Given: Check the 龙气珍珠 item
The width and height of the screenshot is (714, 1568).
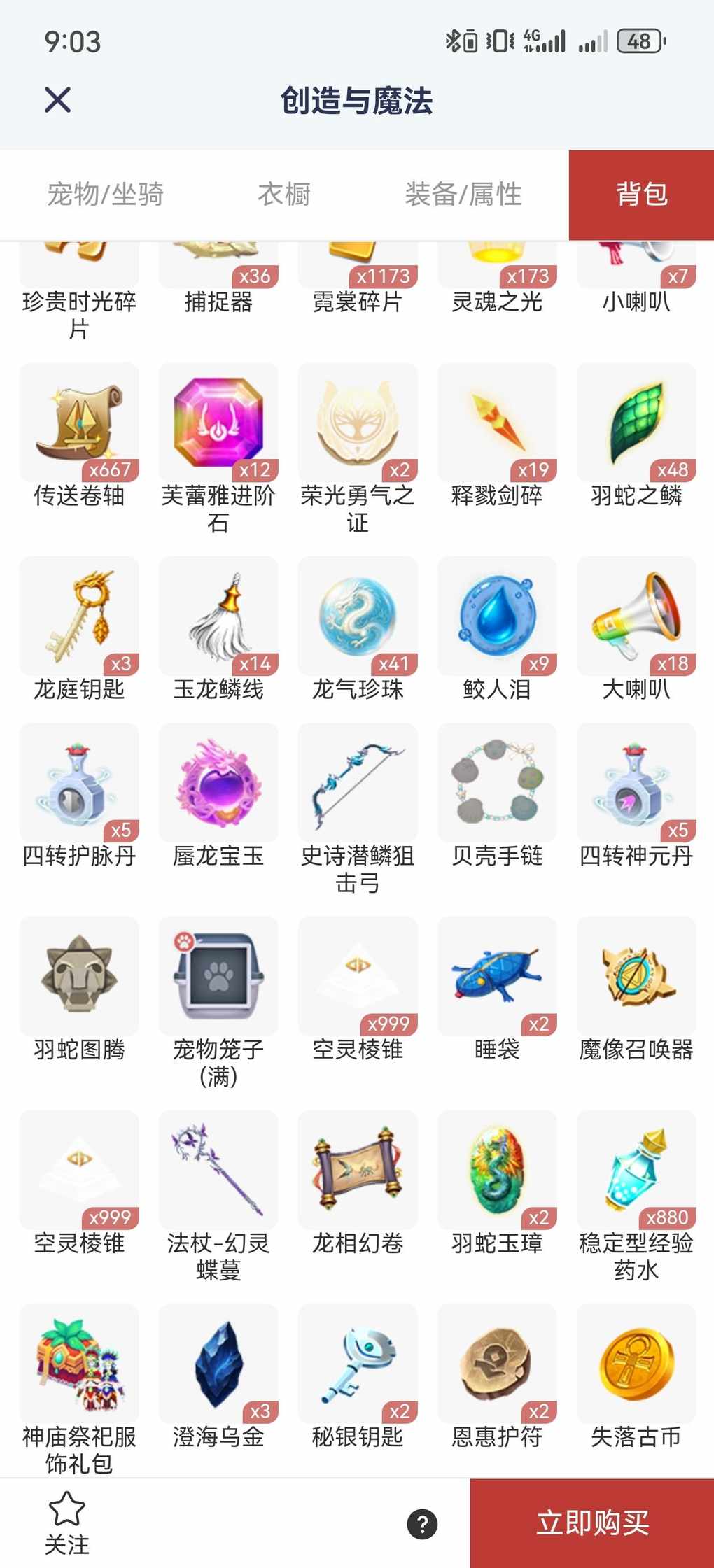Looking at the screenshot, I should 358,616.
